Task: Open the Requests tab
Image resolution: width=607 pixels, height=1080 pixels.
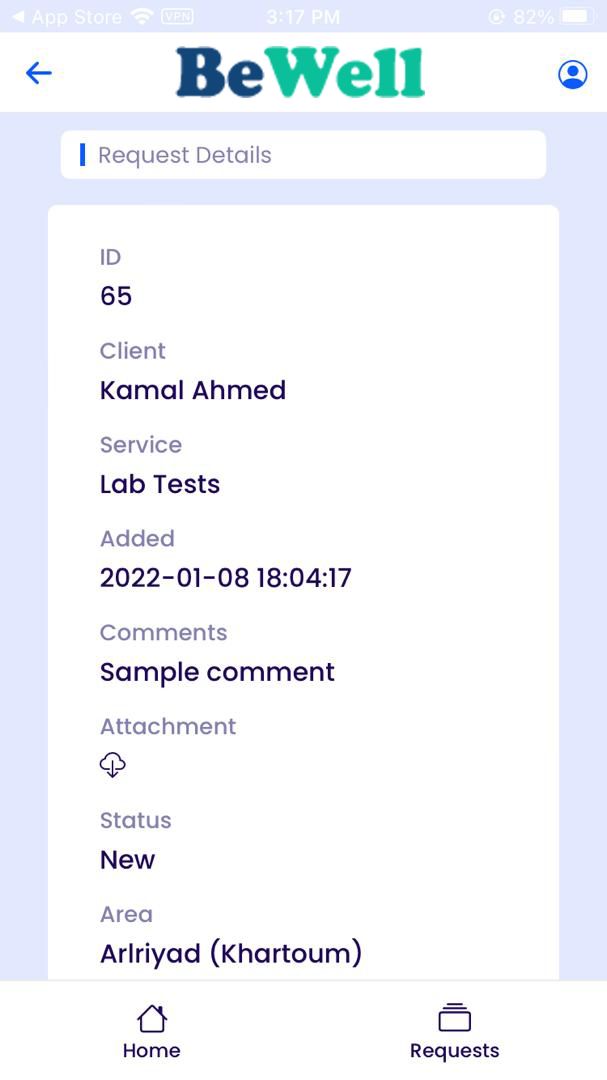Action: (454, 1032)
